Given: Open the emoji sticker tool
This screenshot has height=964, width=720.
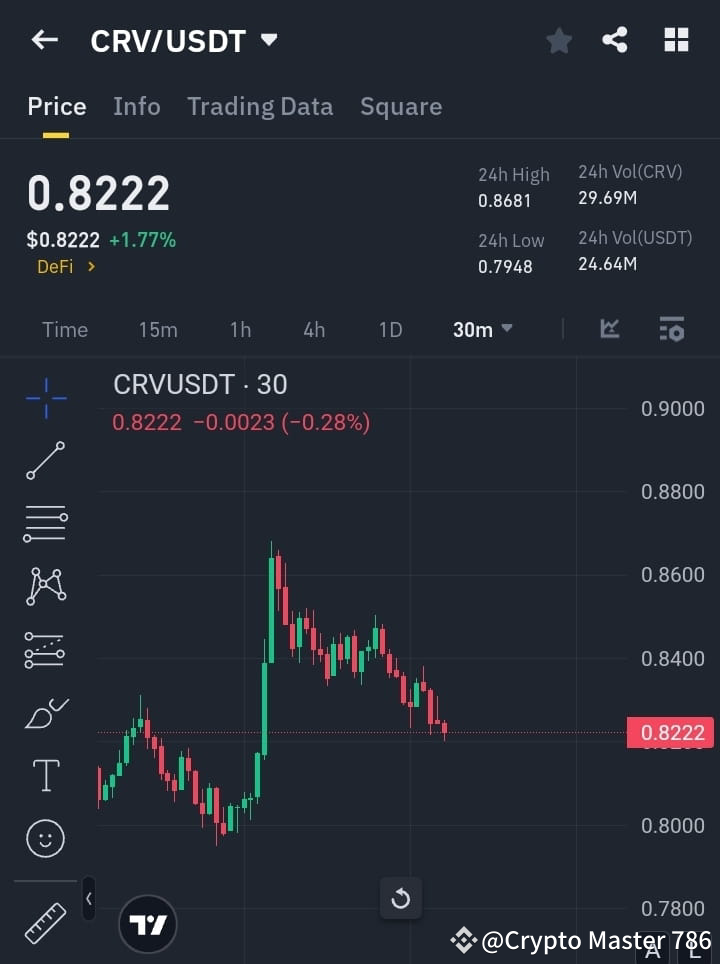Looking at the screenshot, I should pos(45,838).
